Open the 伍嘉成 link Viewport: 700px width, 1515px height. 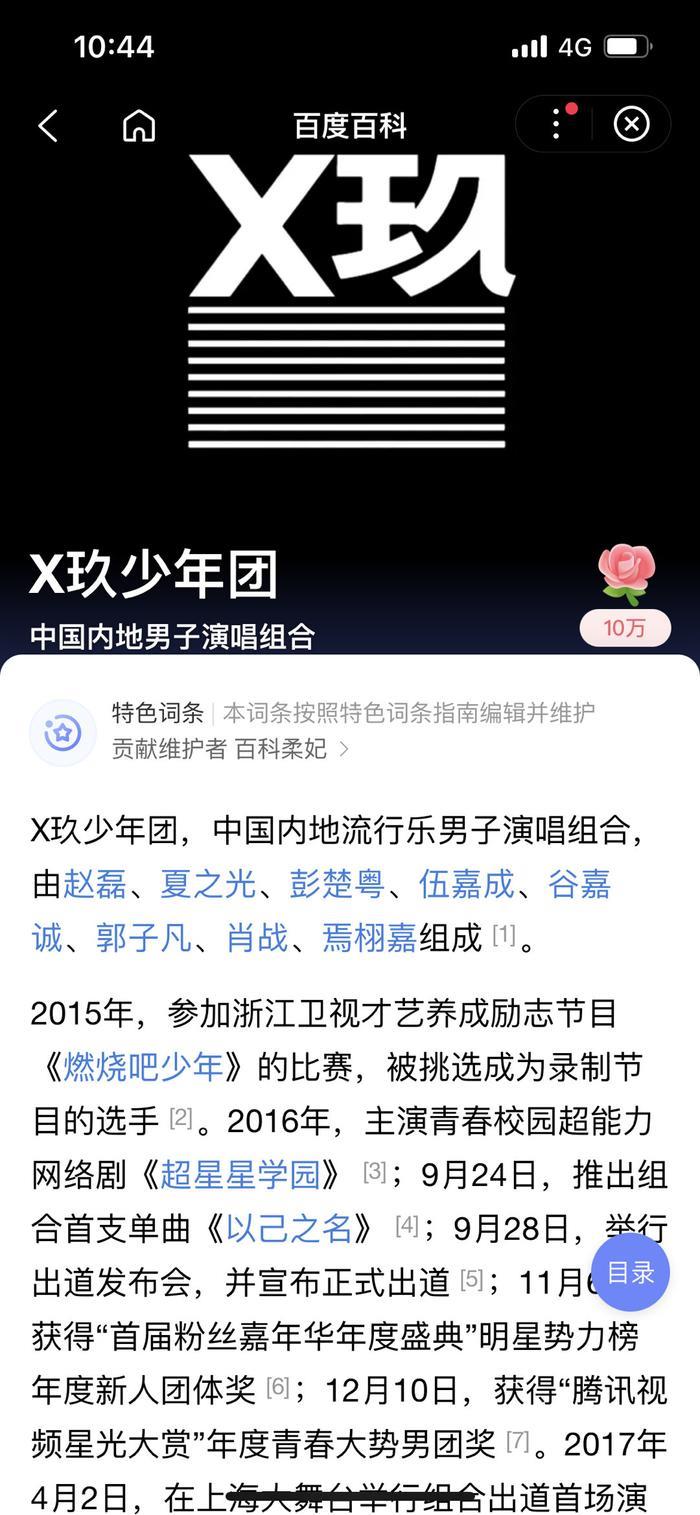(466, 884)
